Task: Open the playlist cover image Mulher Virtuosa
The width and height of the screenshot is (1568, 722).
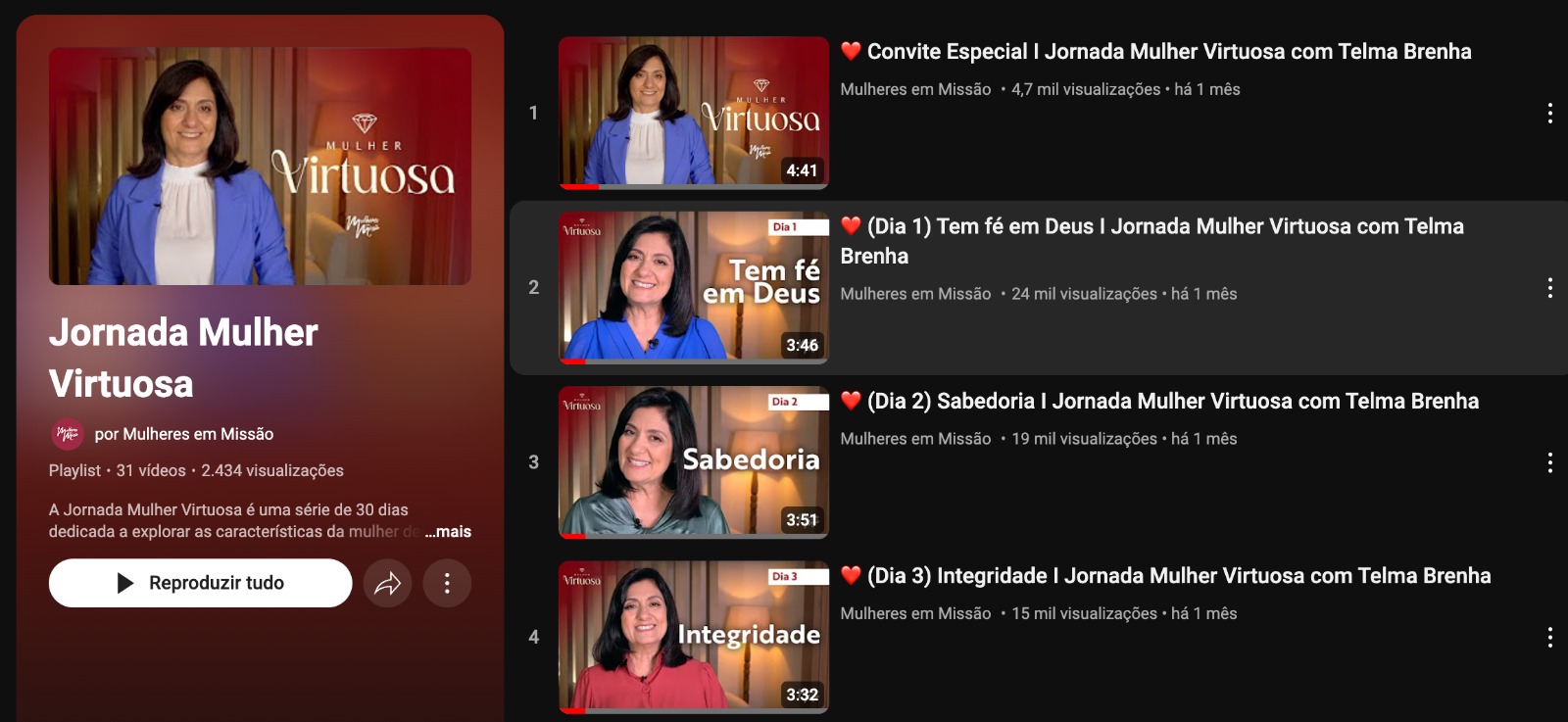Action: (x=260, y=167)
